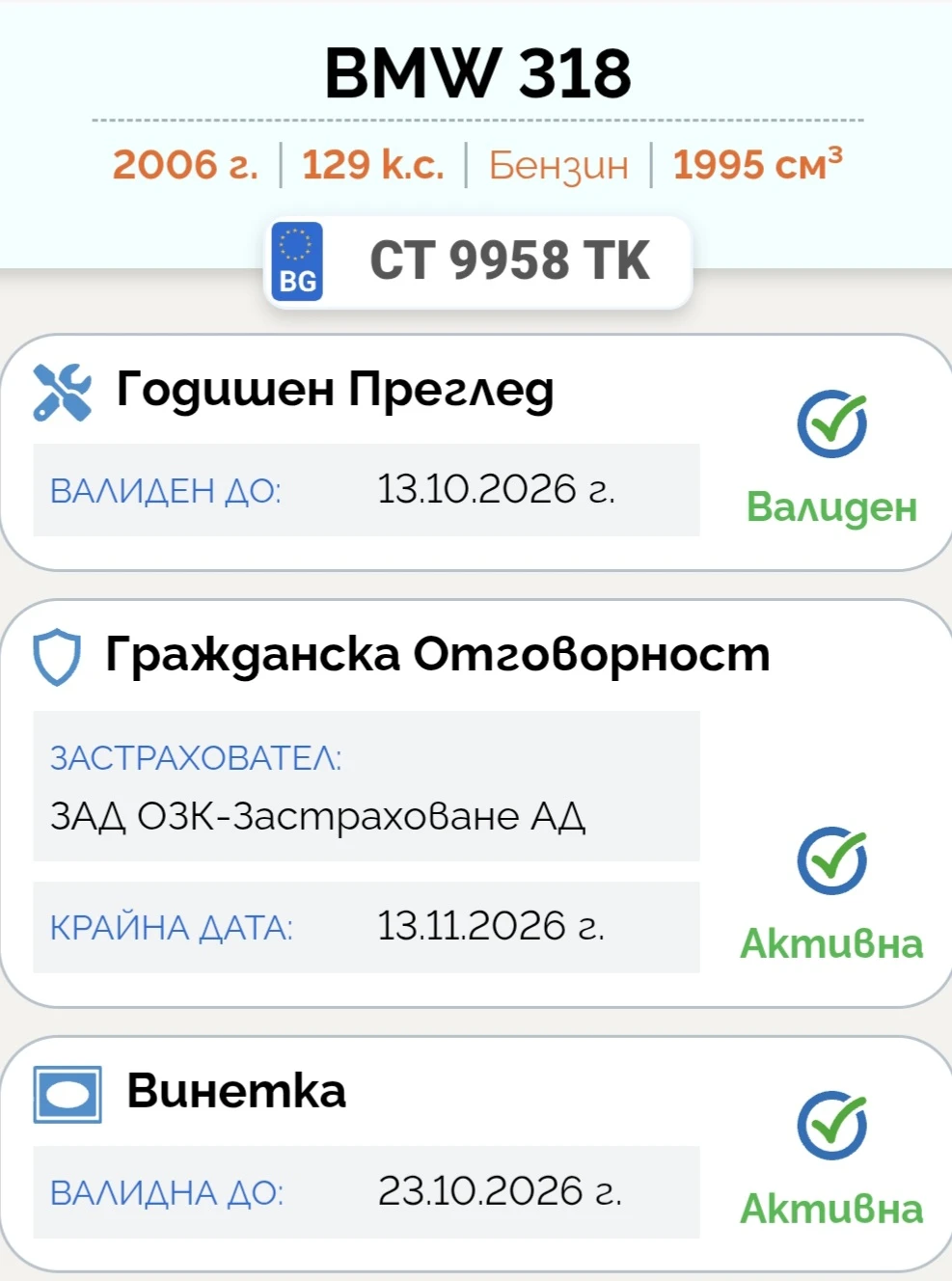
Task: Click the green checkmark beside insurance status
Action: pos(830,859)
